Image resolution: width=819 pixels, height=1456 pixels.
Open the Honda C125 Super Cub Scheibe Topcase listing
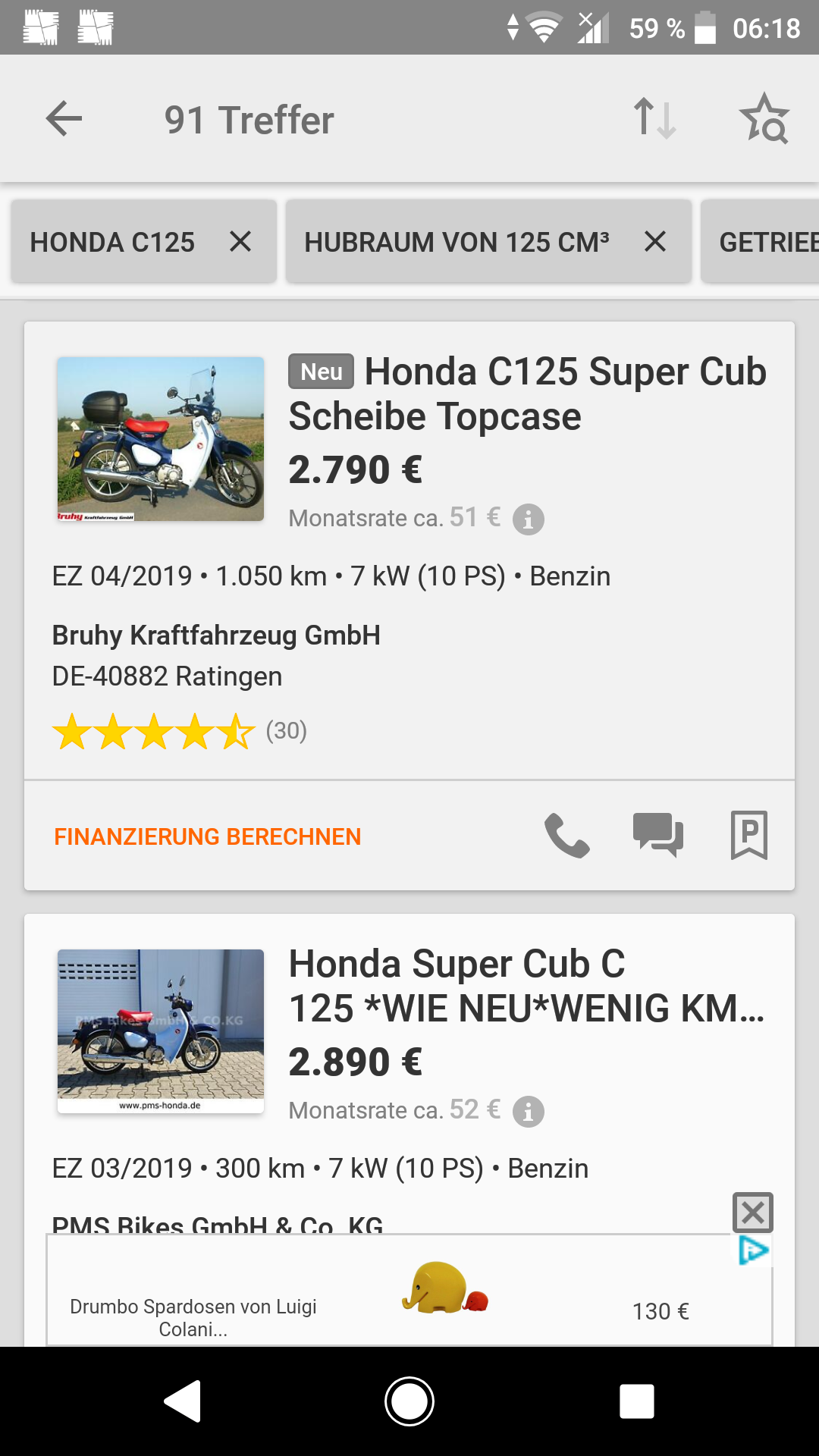(x=527, y=394)
